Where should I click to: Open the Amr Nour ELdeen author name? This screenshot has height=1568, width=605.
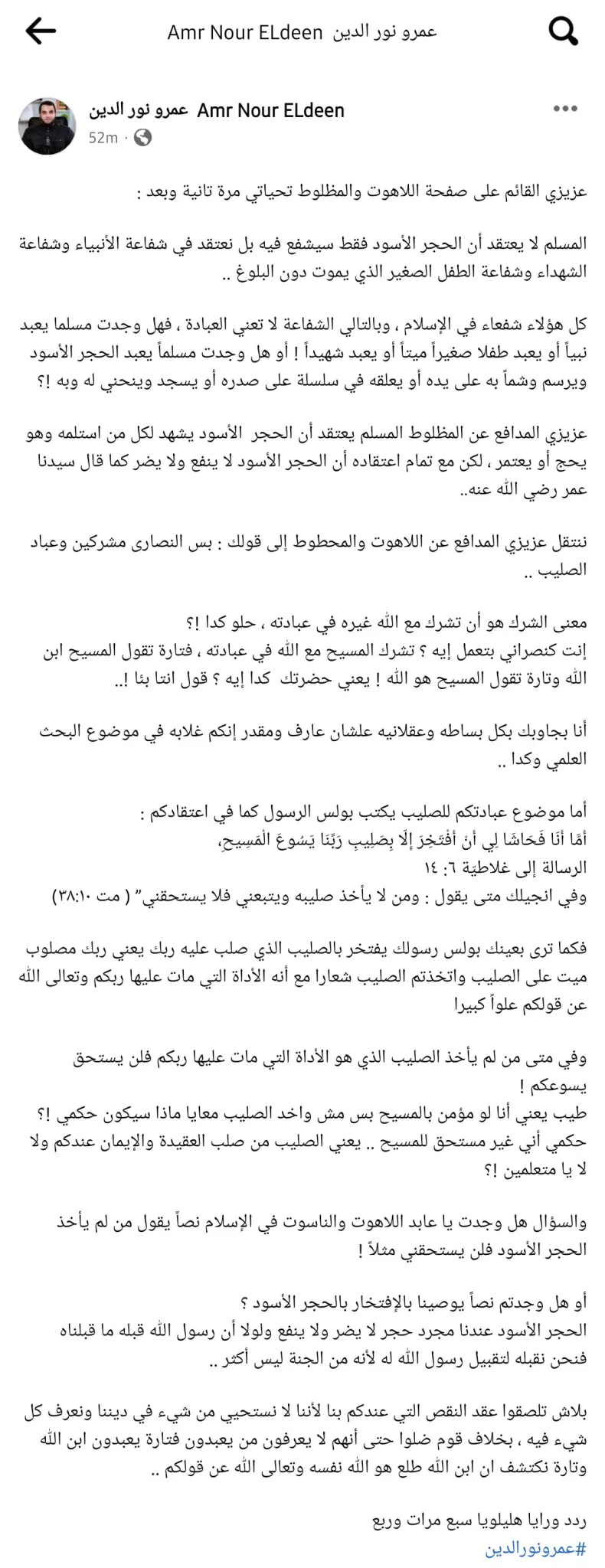click(217, 110)
